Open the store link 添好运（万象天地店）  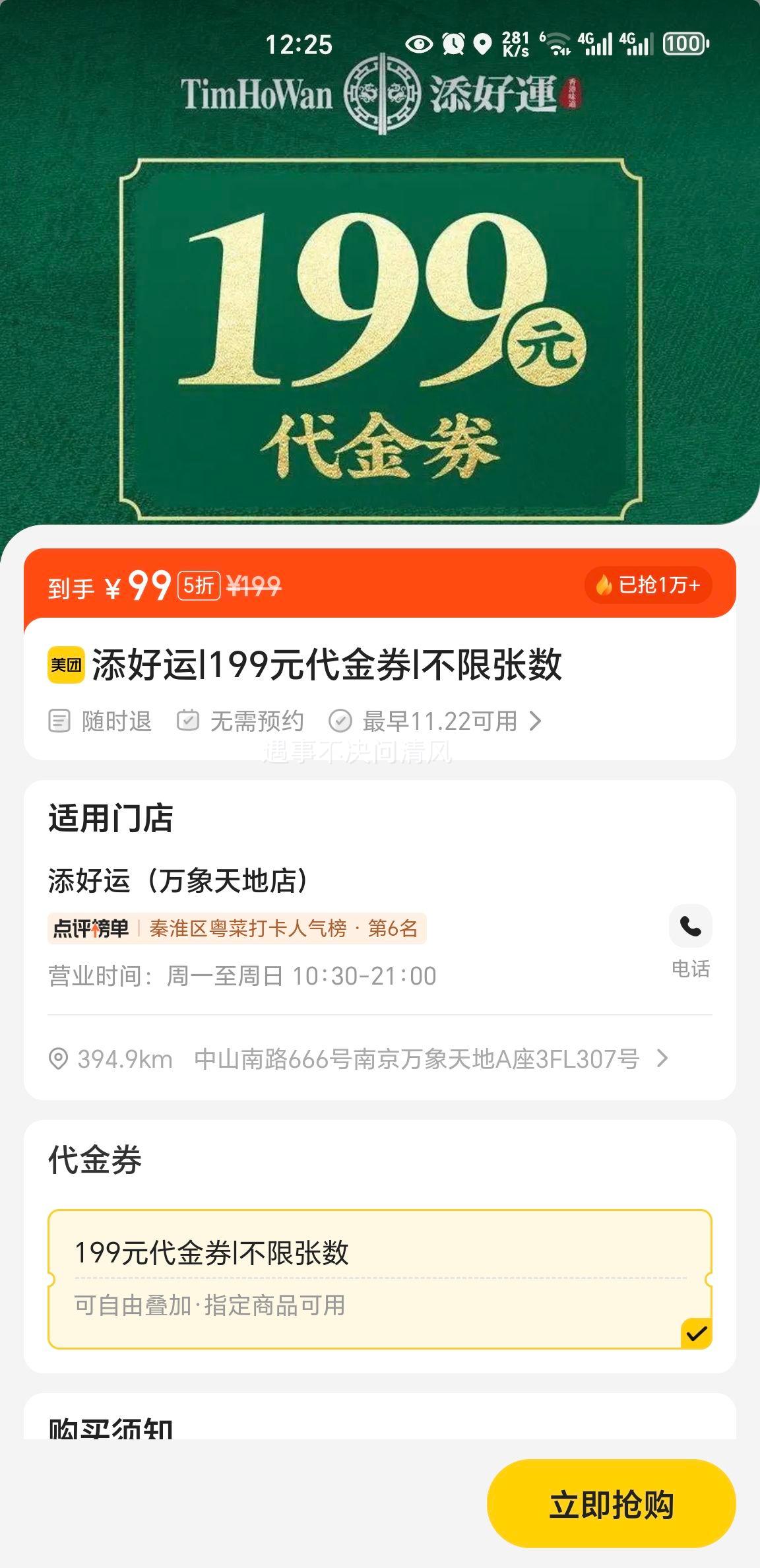pos(177,880)
